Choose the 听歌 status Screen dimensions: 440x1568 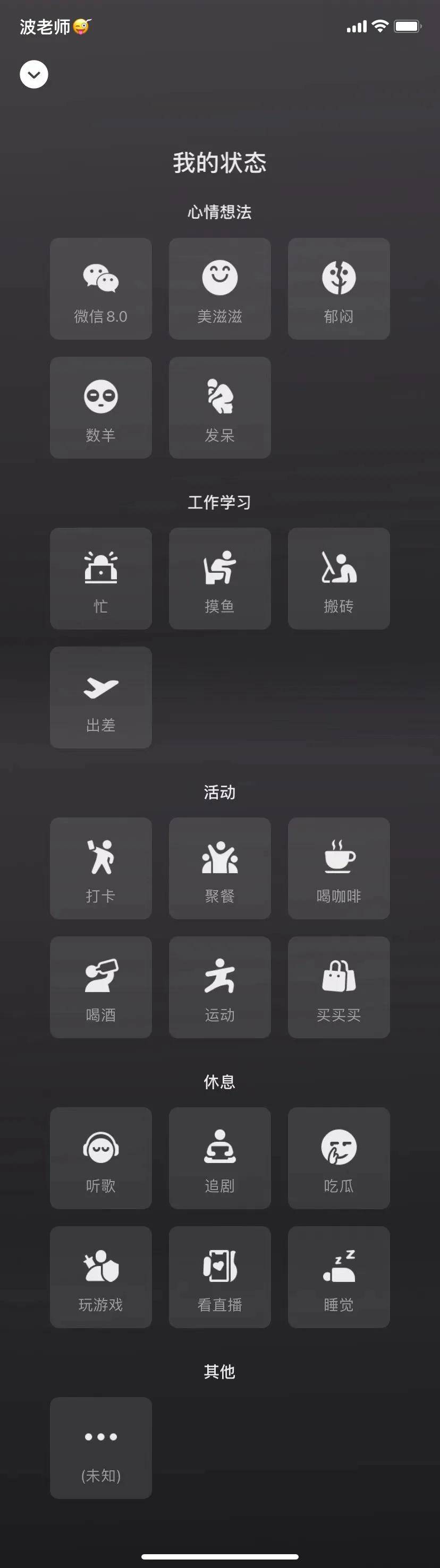click(100, 1158)
